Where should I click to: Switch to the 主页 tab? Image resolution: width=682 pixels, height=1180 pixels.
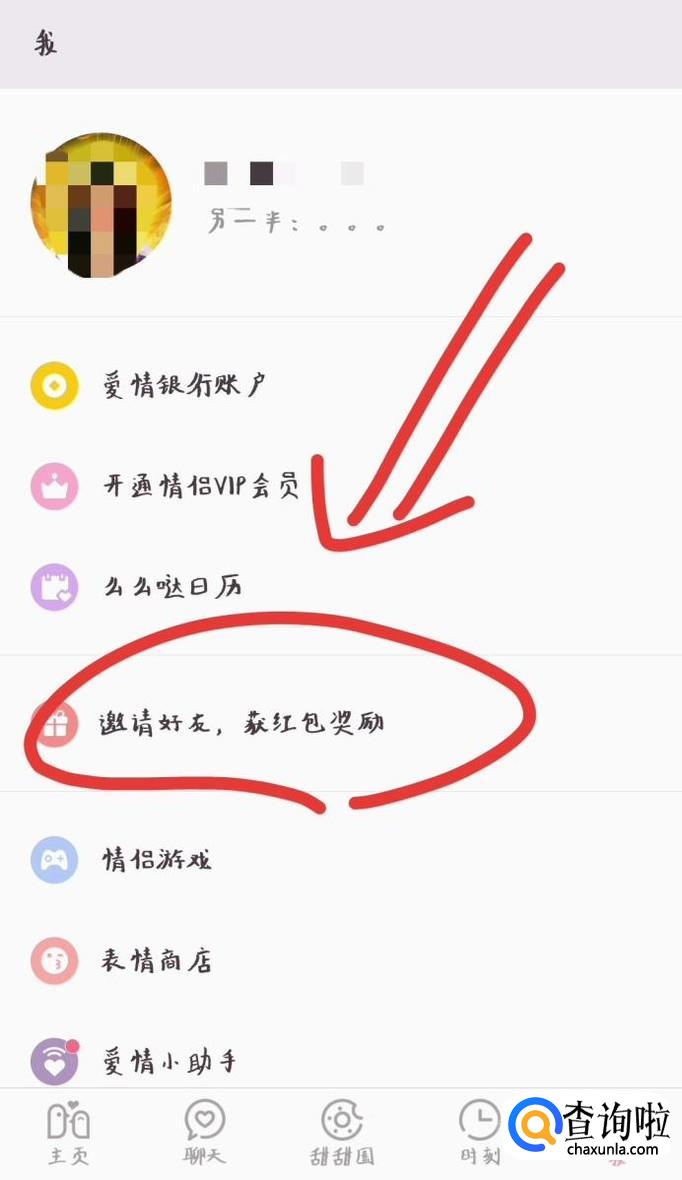click(x=68, y=1133)
